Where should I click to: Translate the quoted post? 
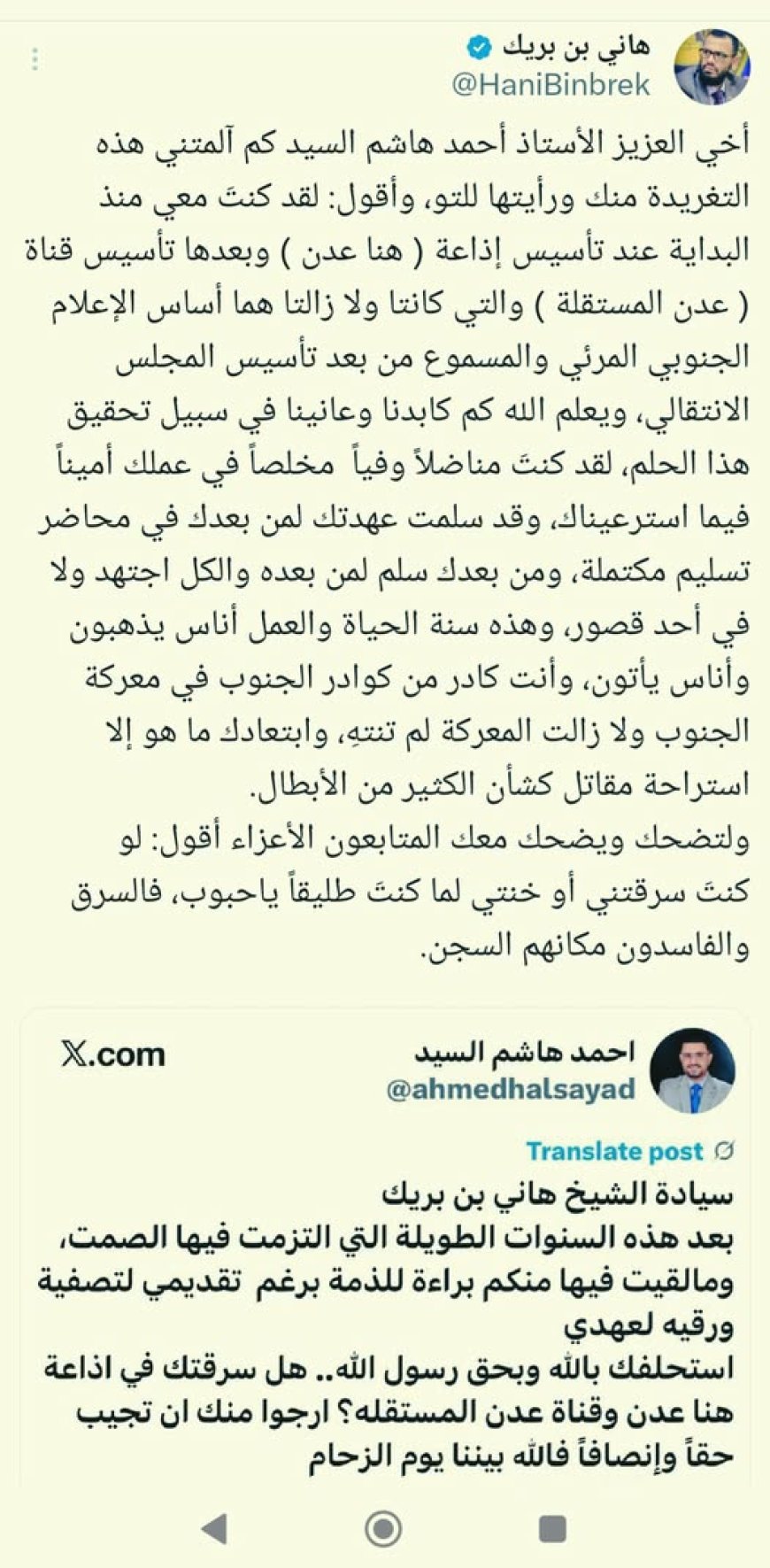(x=613, y=1151)
